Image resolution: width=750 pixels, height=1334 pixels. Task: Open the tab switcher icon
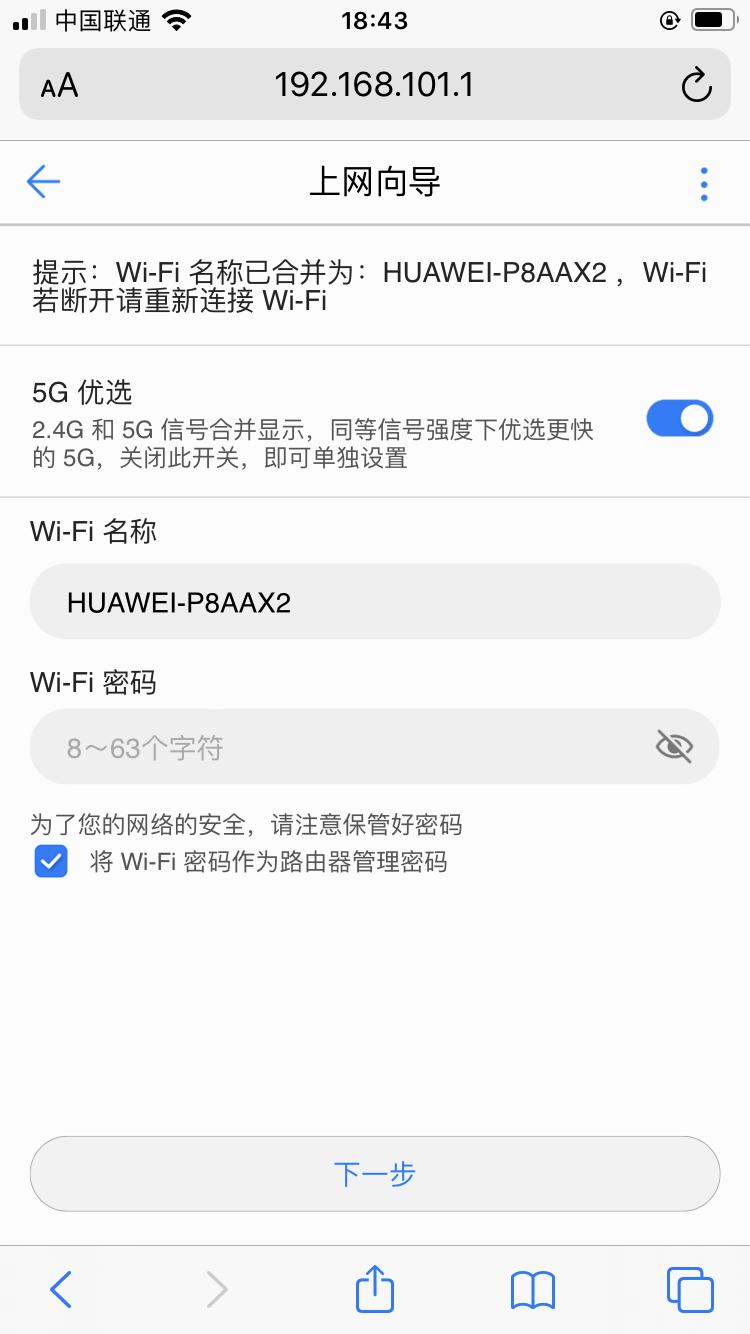(688, 1290)
